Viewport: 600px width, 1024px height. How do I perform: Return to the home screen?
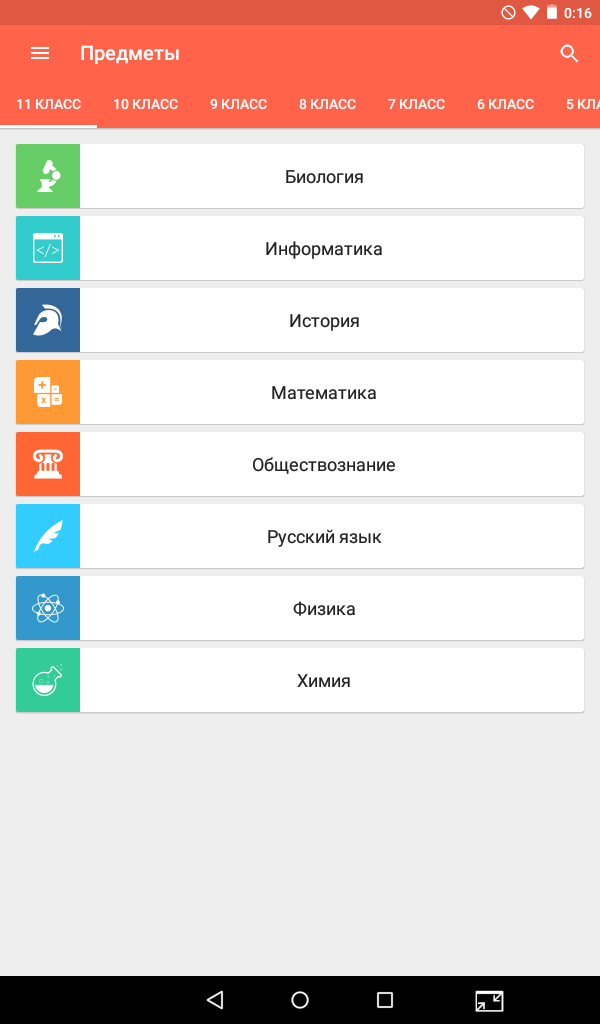click(x=300, y=1000)
